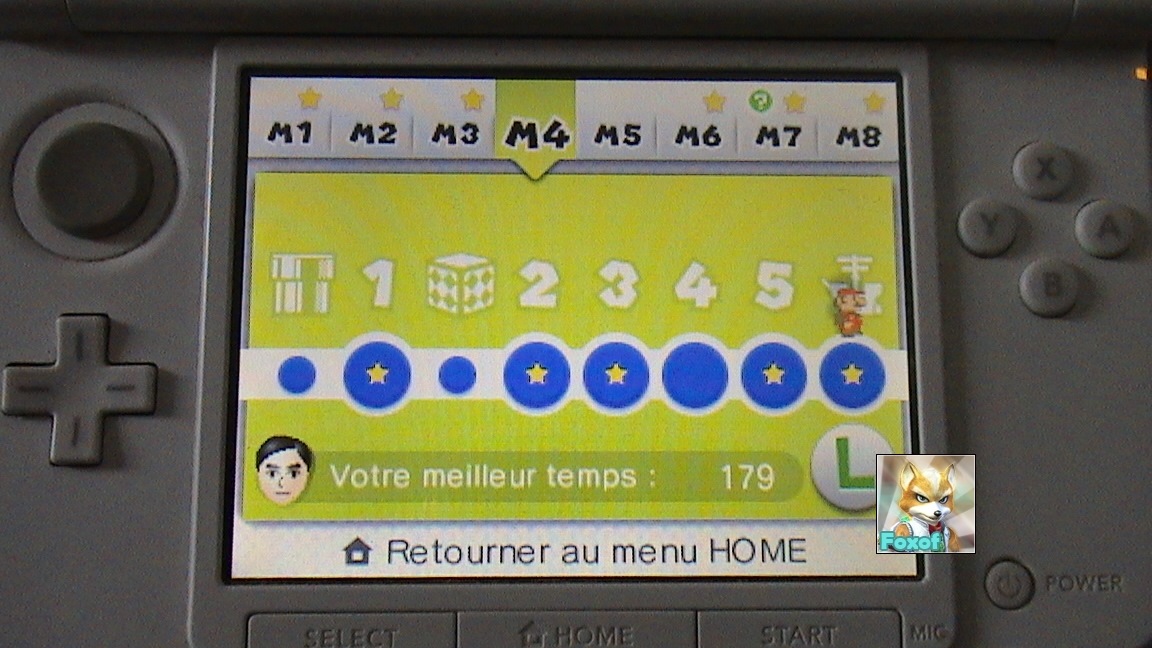
Task: Select the M4 world tab
Action: pos(536,133)
